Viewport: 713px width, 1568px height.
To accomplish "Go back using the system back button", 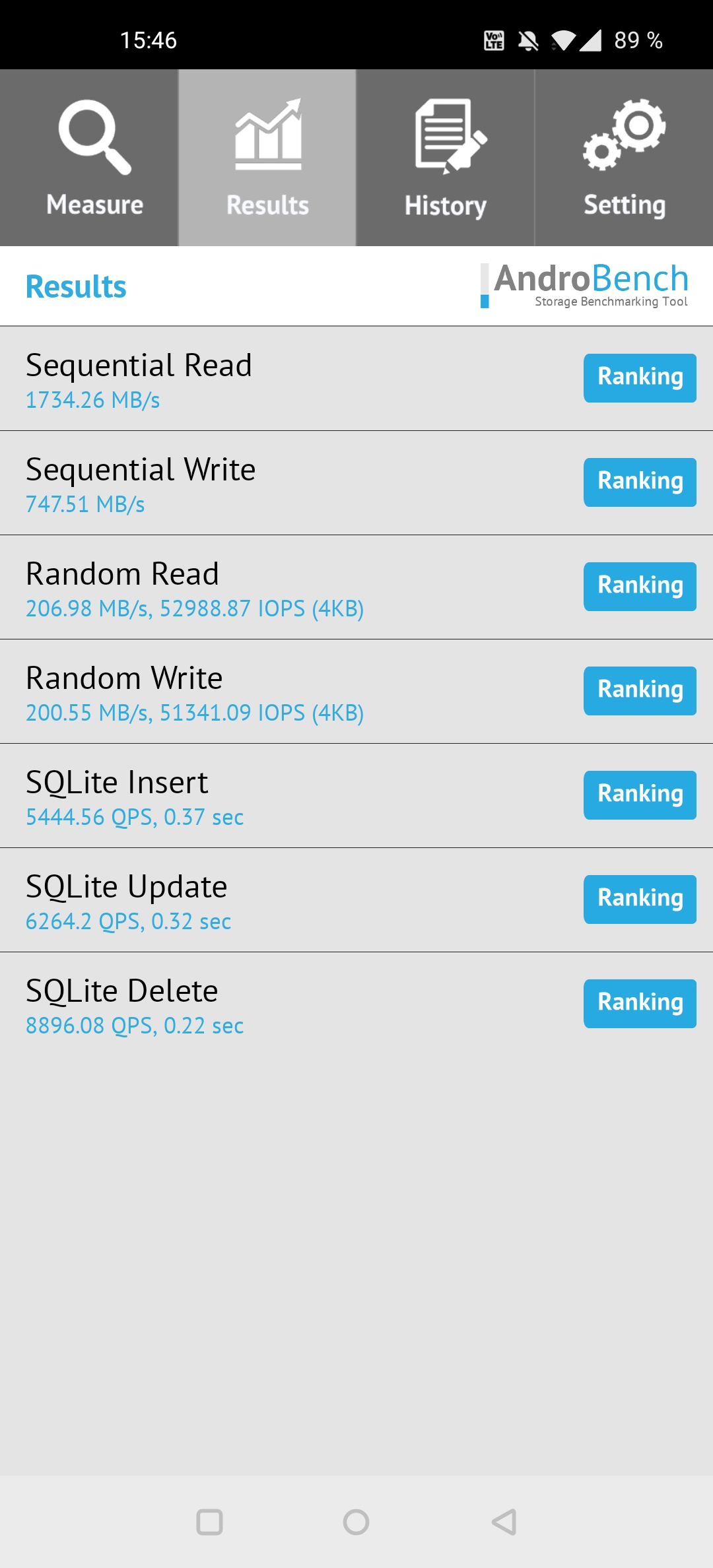I will pos(504,1522).
